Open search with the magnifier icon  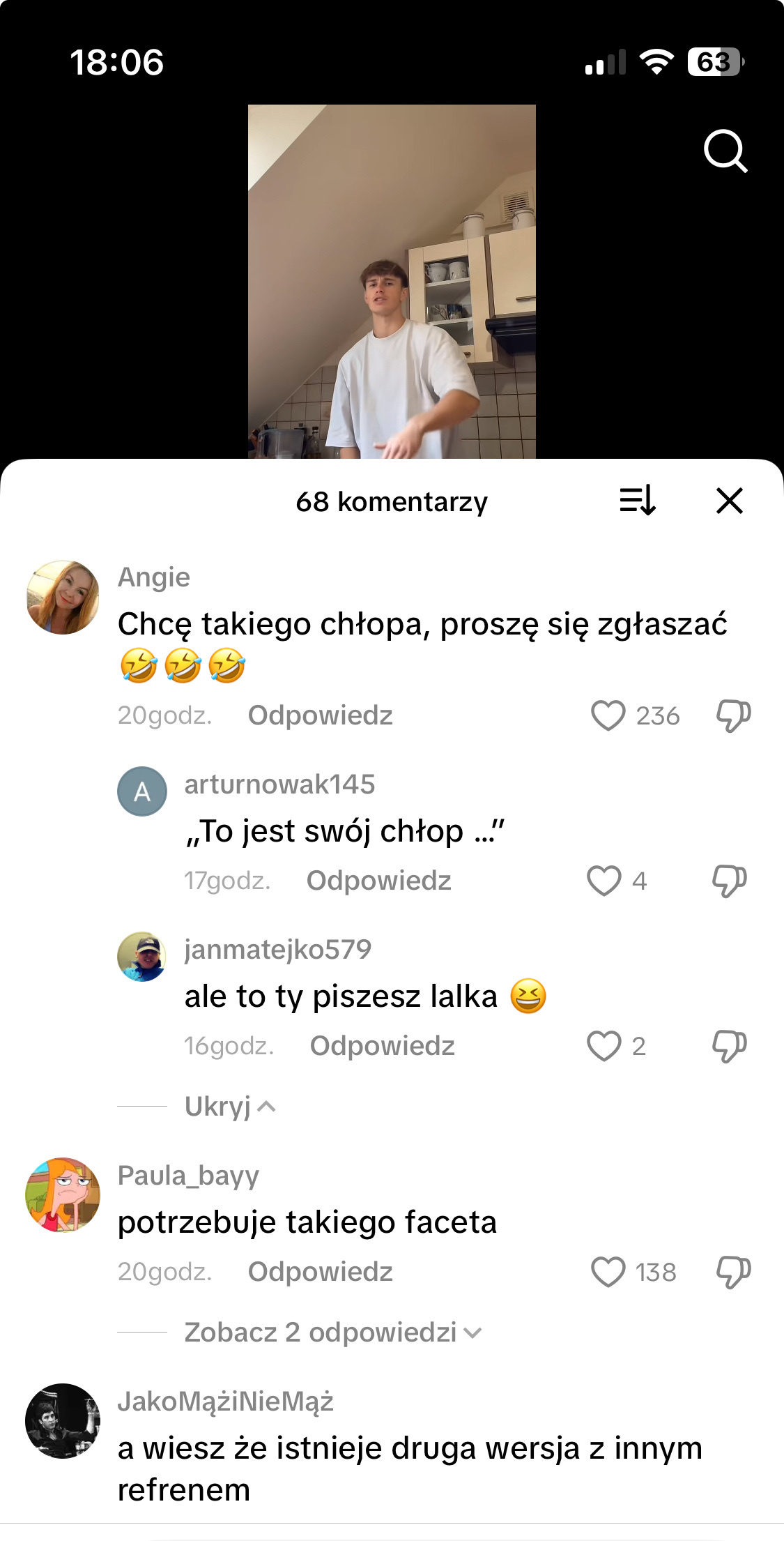point(725,150)
